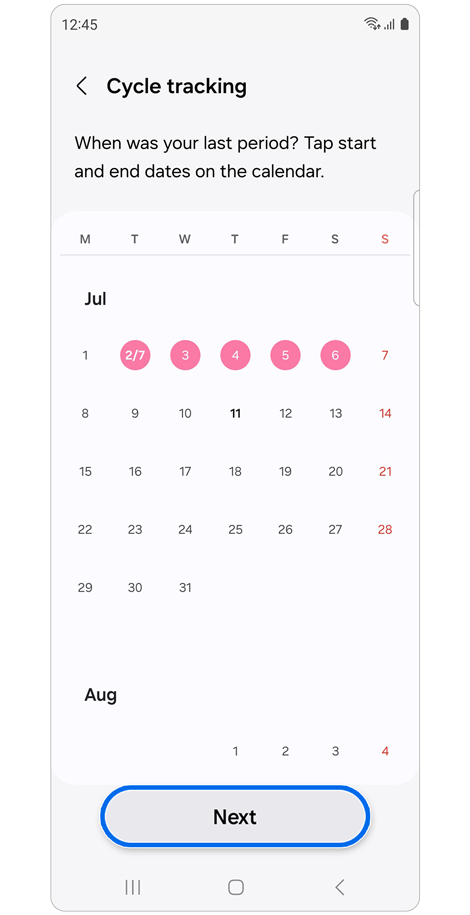Select July 31 on the calendar
Image resolution: width=470 pixels, height=915 pixels.
click(185, 588)
